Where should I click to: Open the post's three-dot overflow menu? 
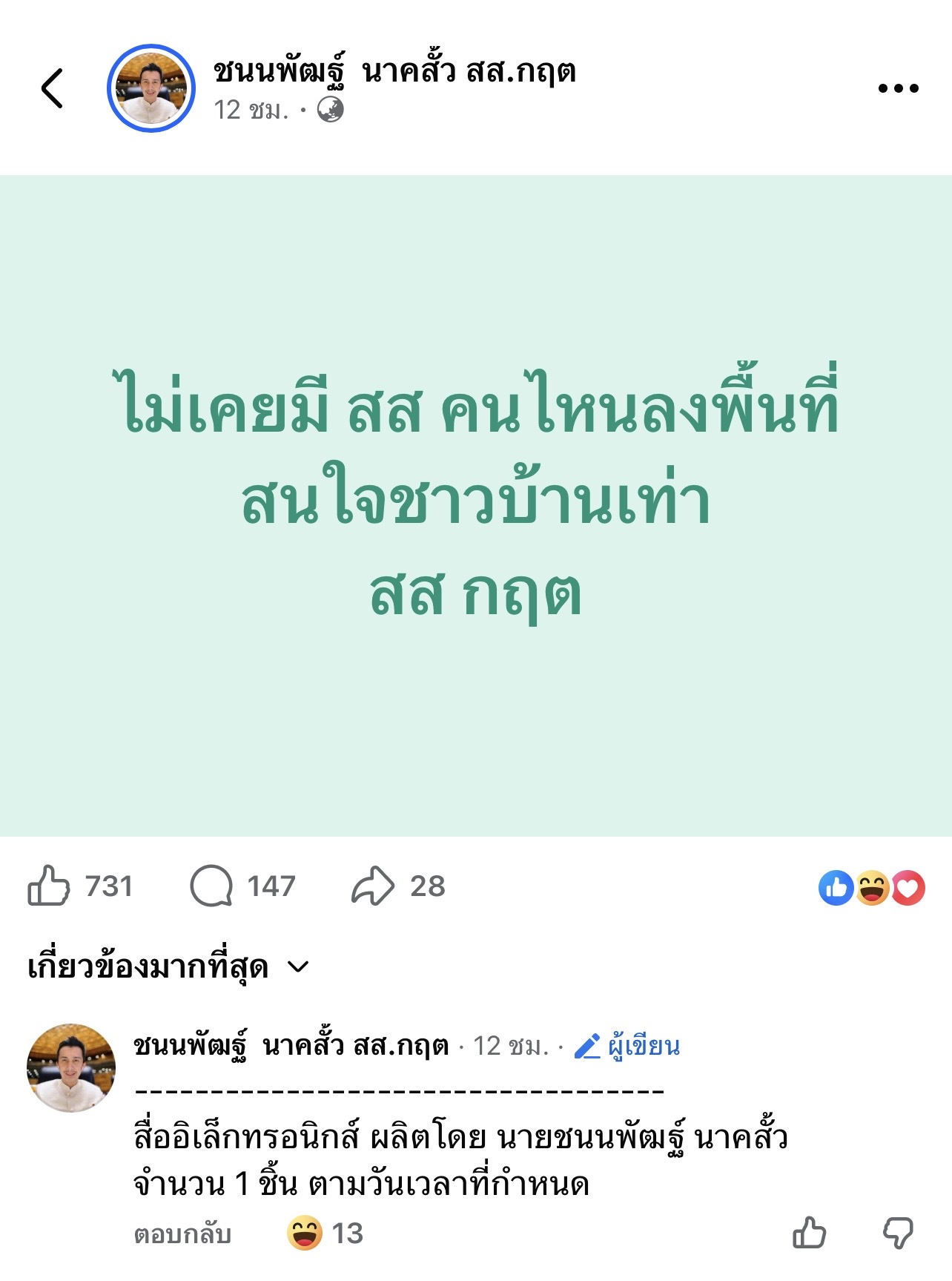pyautogui.click(x=898, y=88)
